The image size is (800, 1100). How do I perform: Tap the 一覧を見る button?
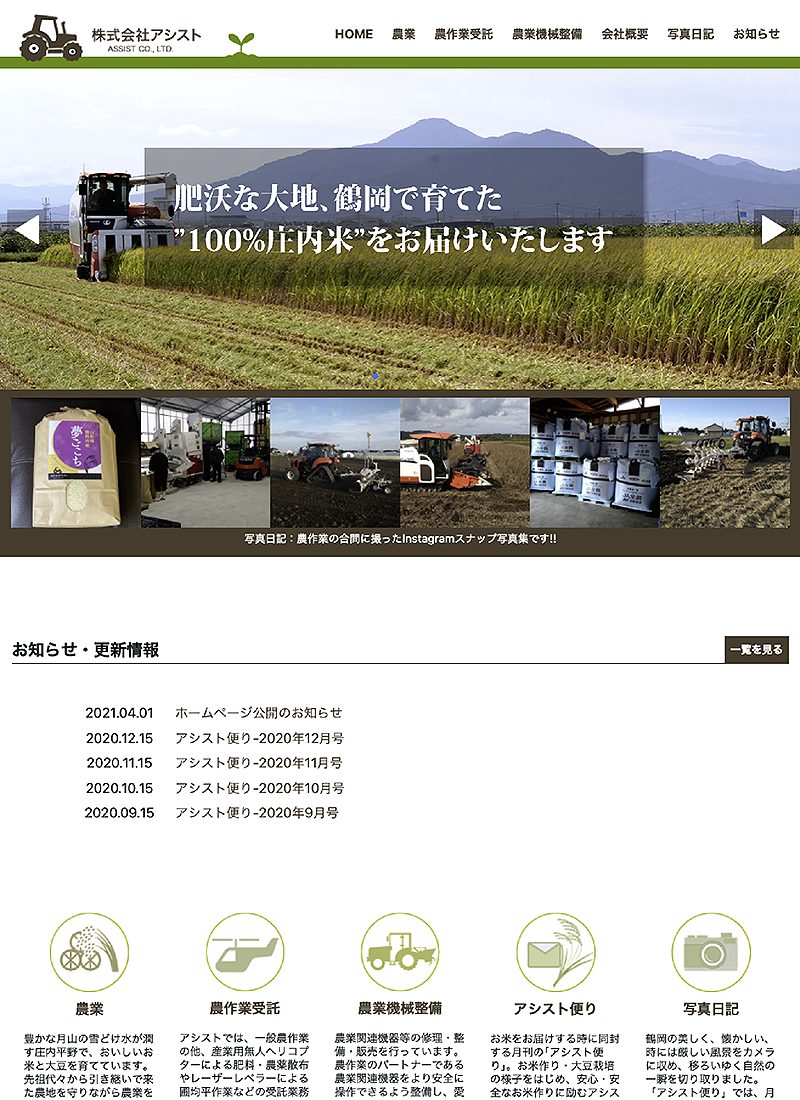pos(756,650)
